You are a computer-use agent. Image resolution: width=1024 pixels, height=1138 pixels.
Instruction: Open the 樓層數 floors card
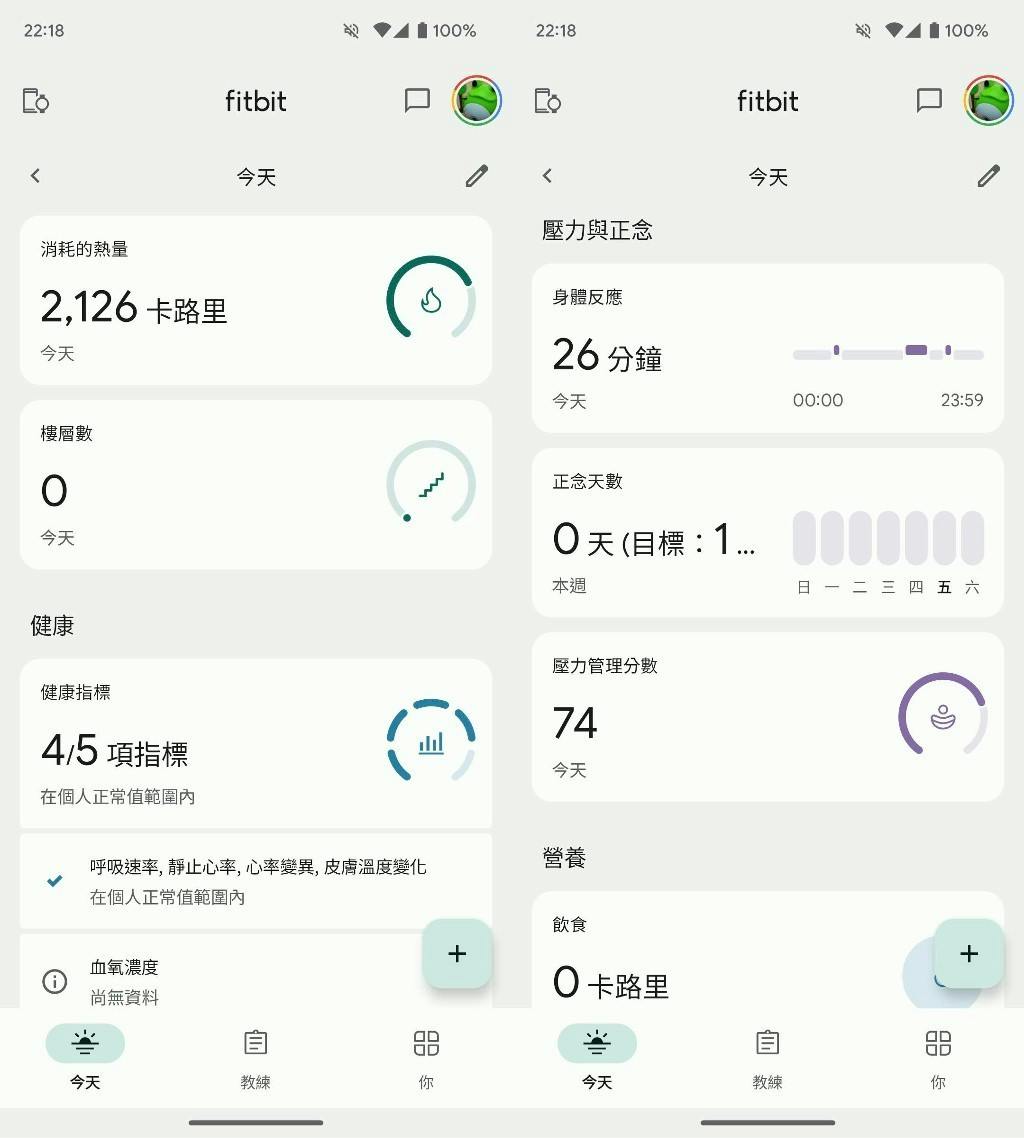coord(255,485)
